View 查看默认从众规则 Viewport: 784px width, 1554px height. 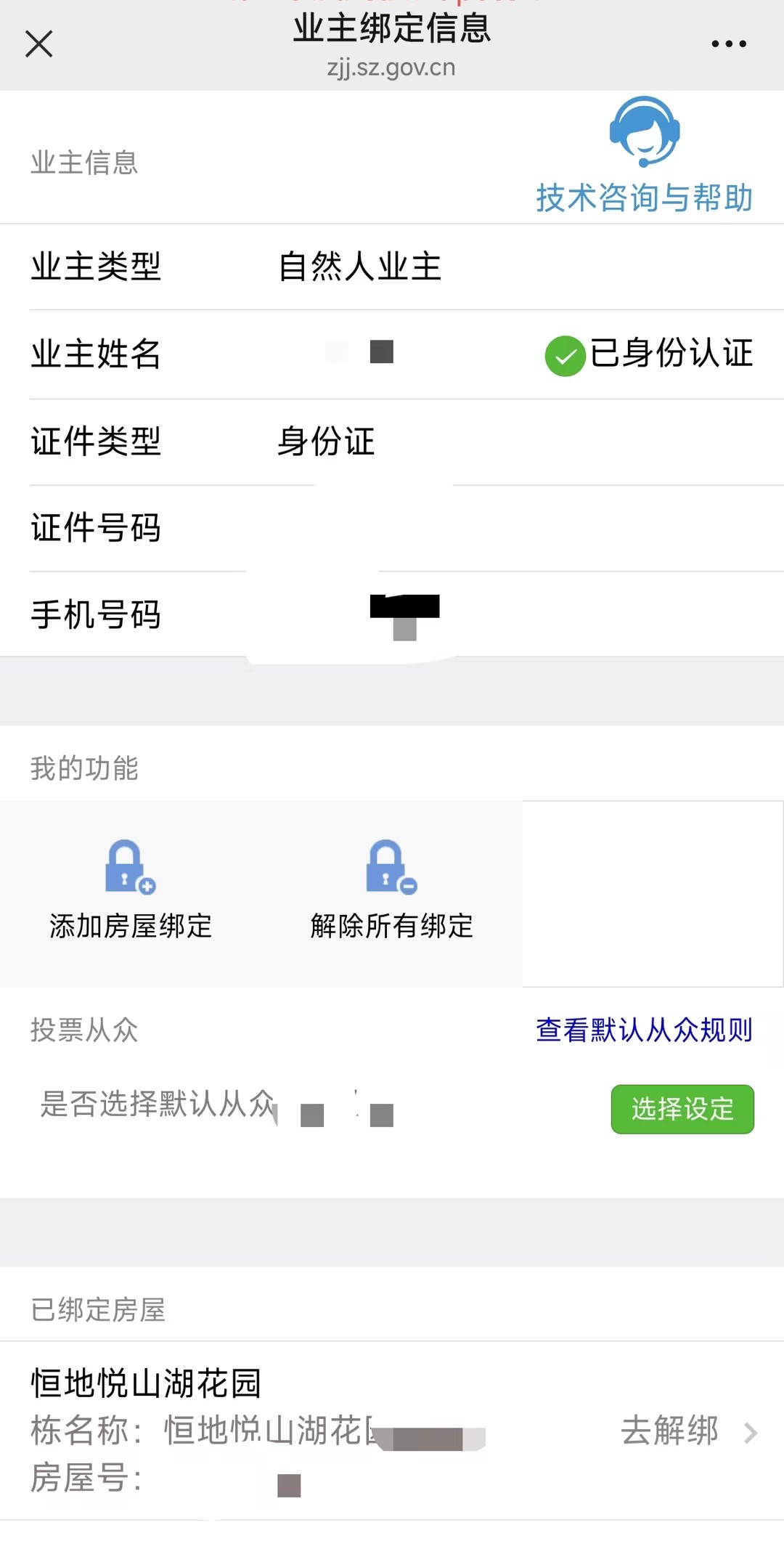[x=644, y=1030]
